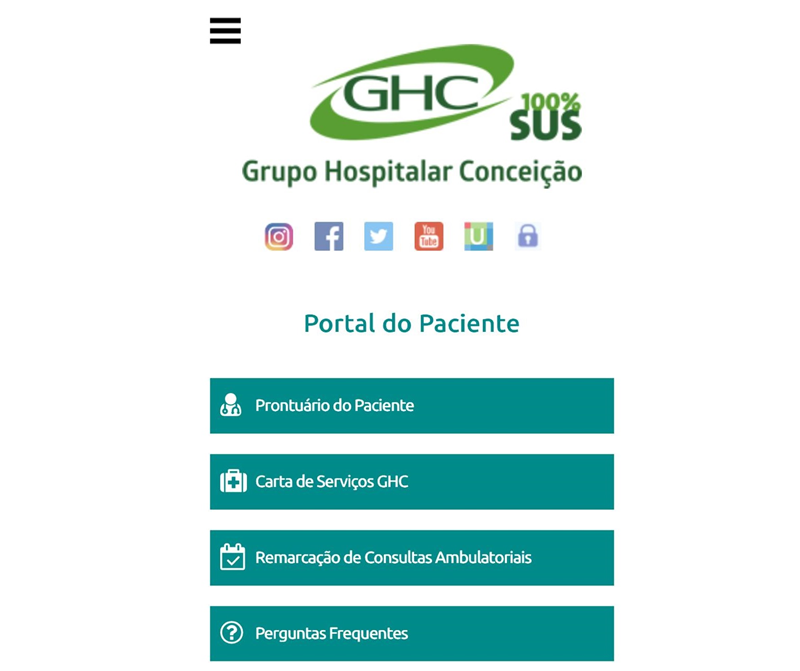This screenshot has height=671, width=800.
Task: Open Perguntas Frequentes
Action: pos(411,633)
